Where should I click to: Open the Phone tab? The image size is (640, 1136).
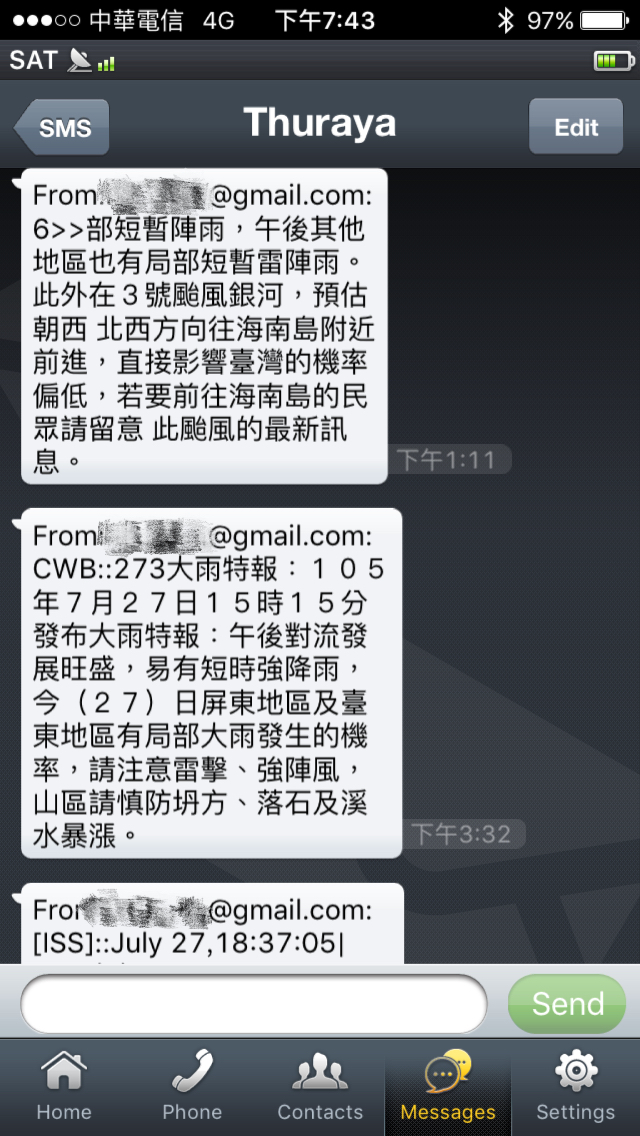(x=191, y=1087)
